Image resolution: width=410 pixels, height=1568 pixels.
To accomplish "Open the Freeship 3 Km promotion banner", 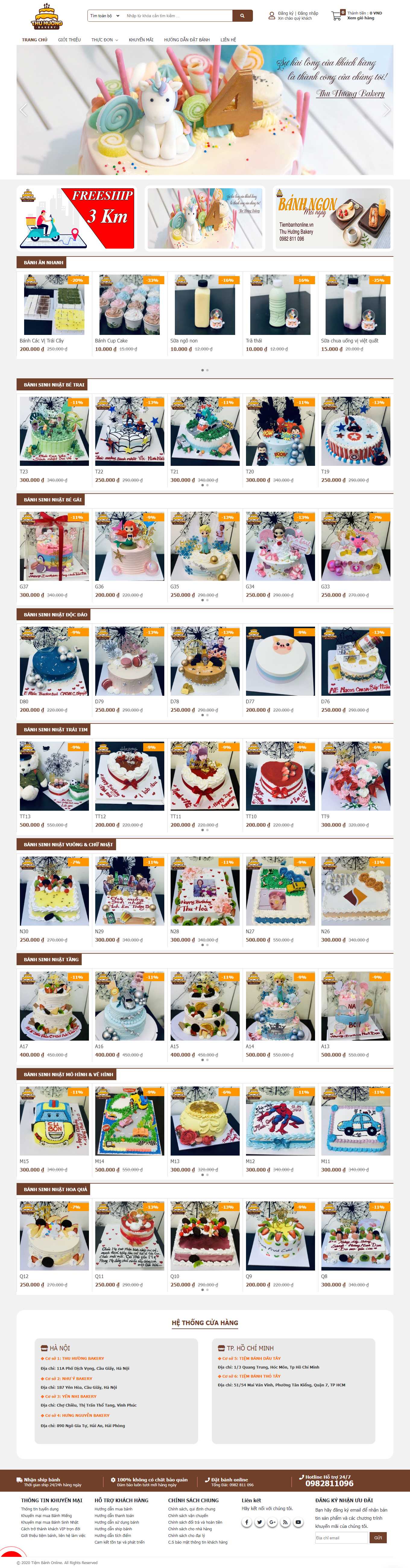I will point(77,218).
